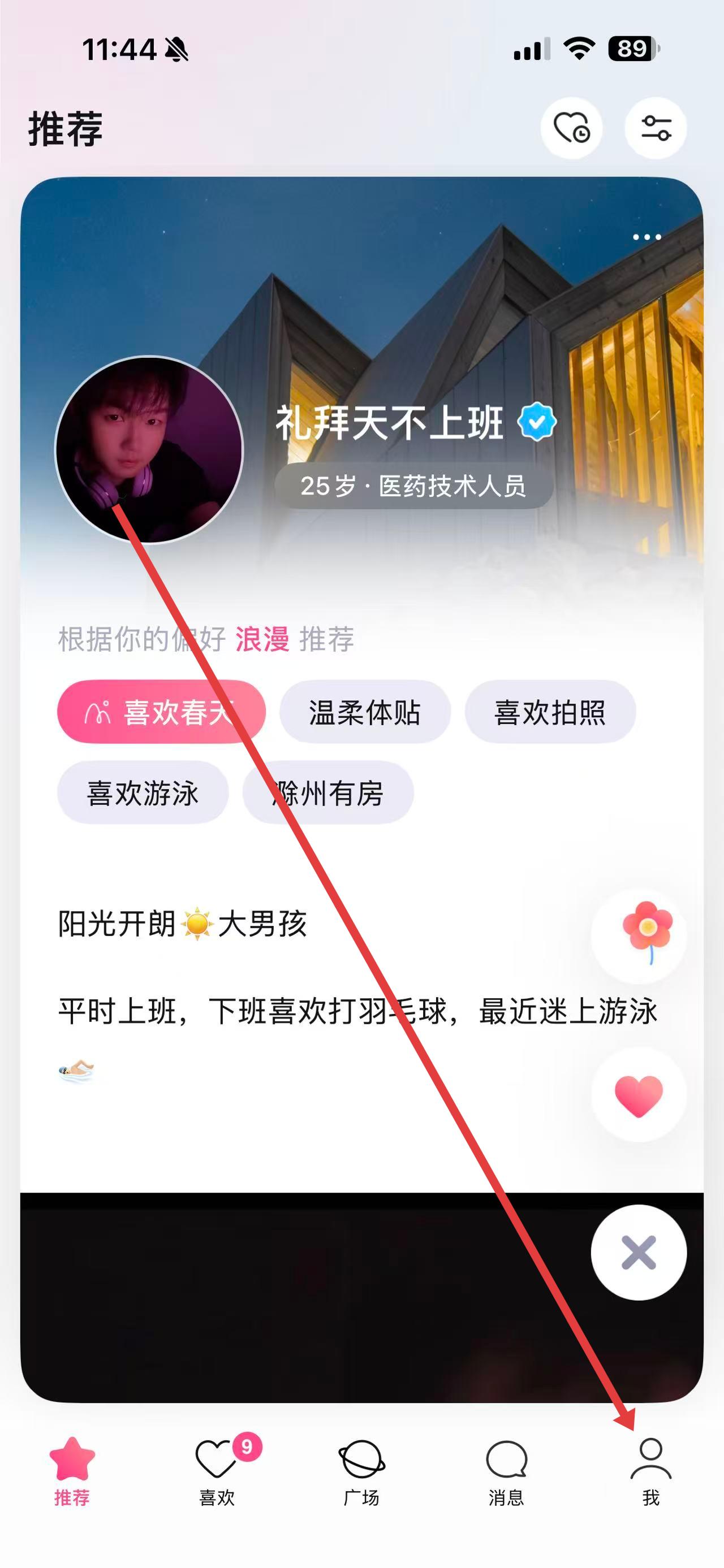Select the 喜欢游泳 tag chip
The width and height of the screenshot is (724, 1568).
click(143, 792)
